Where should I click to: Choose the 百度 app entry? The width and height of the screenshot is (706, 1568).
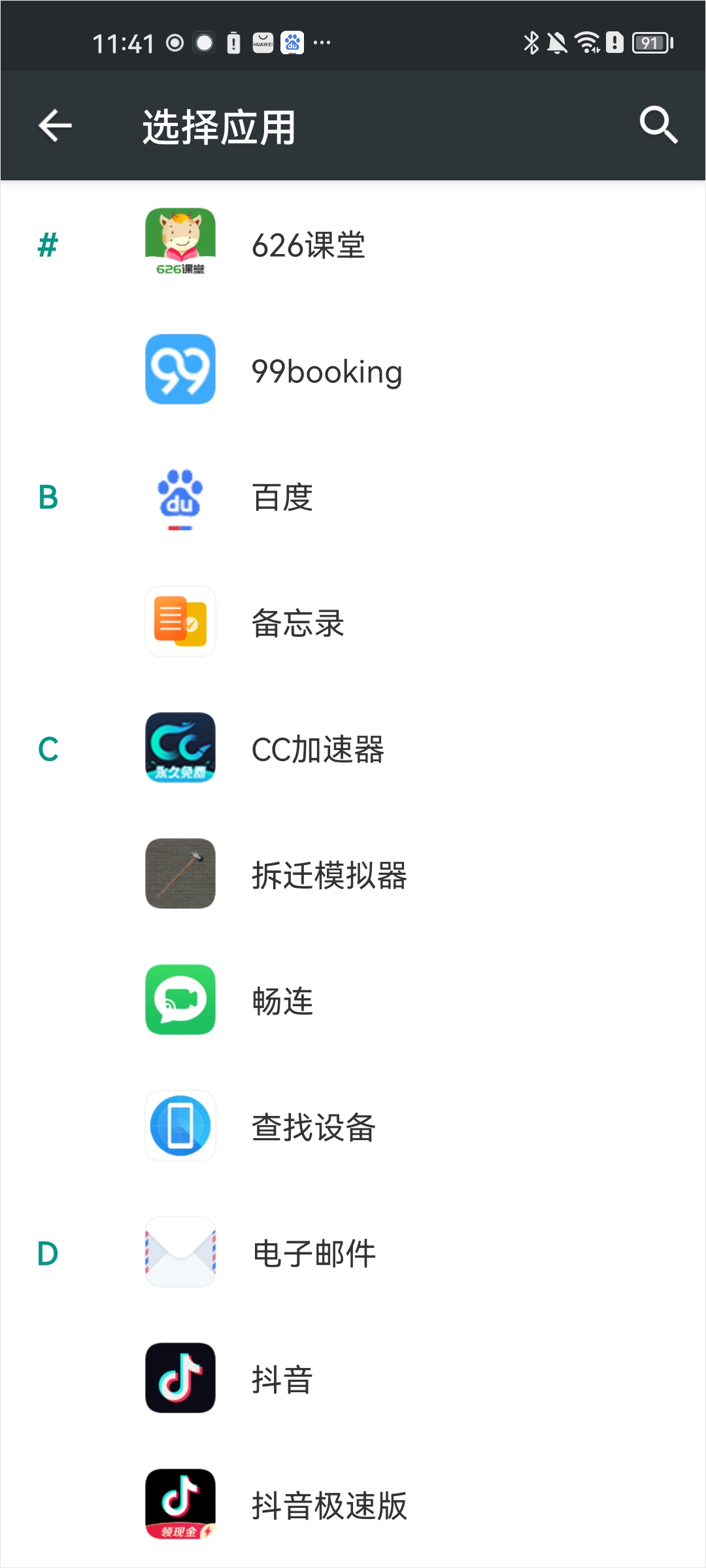click(x=282, y=497)
